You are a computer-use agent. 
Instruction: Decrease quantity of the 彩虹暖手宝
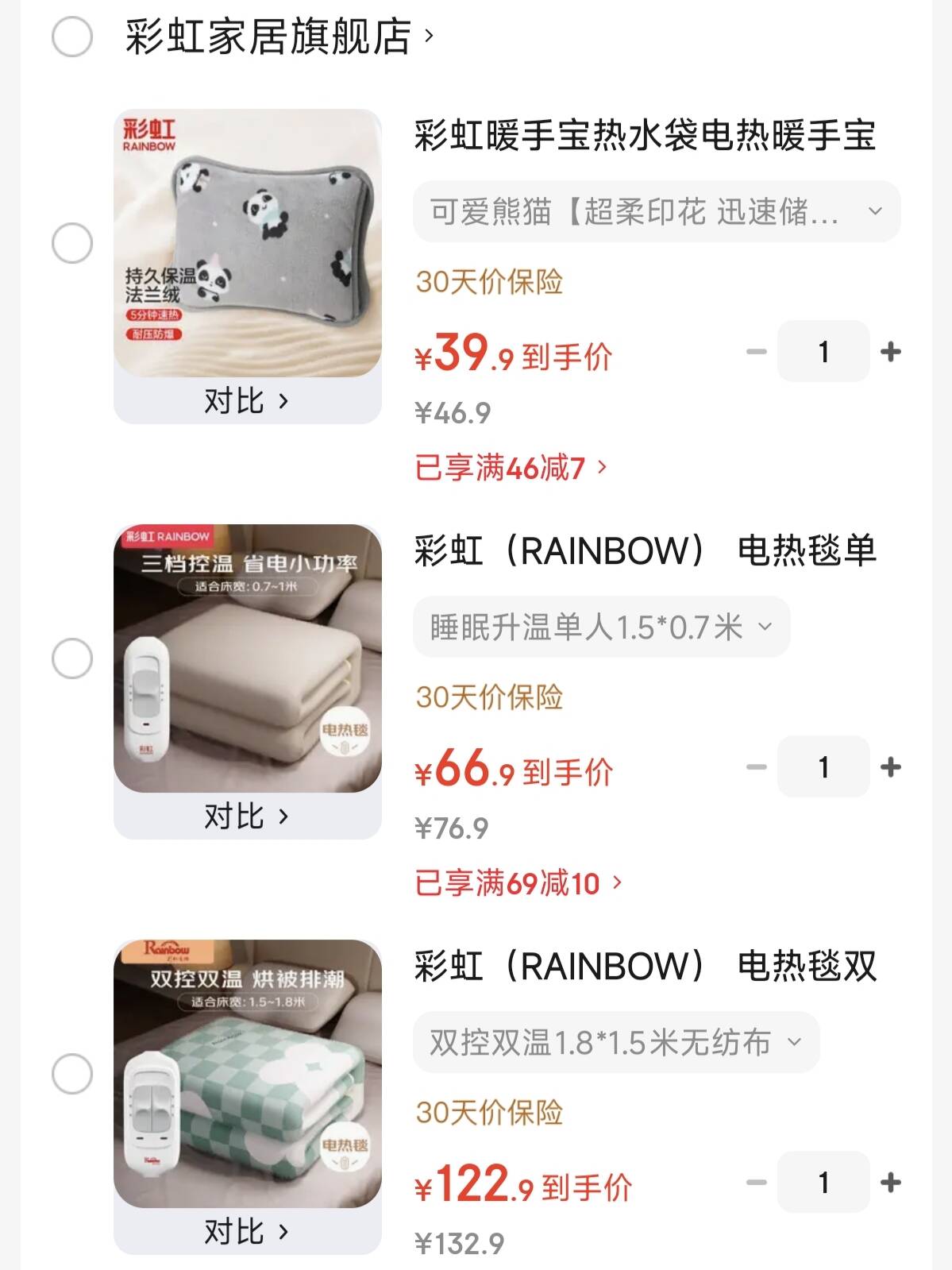coord(757,352)
